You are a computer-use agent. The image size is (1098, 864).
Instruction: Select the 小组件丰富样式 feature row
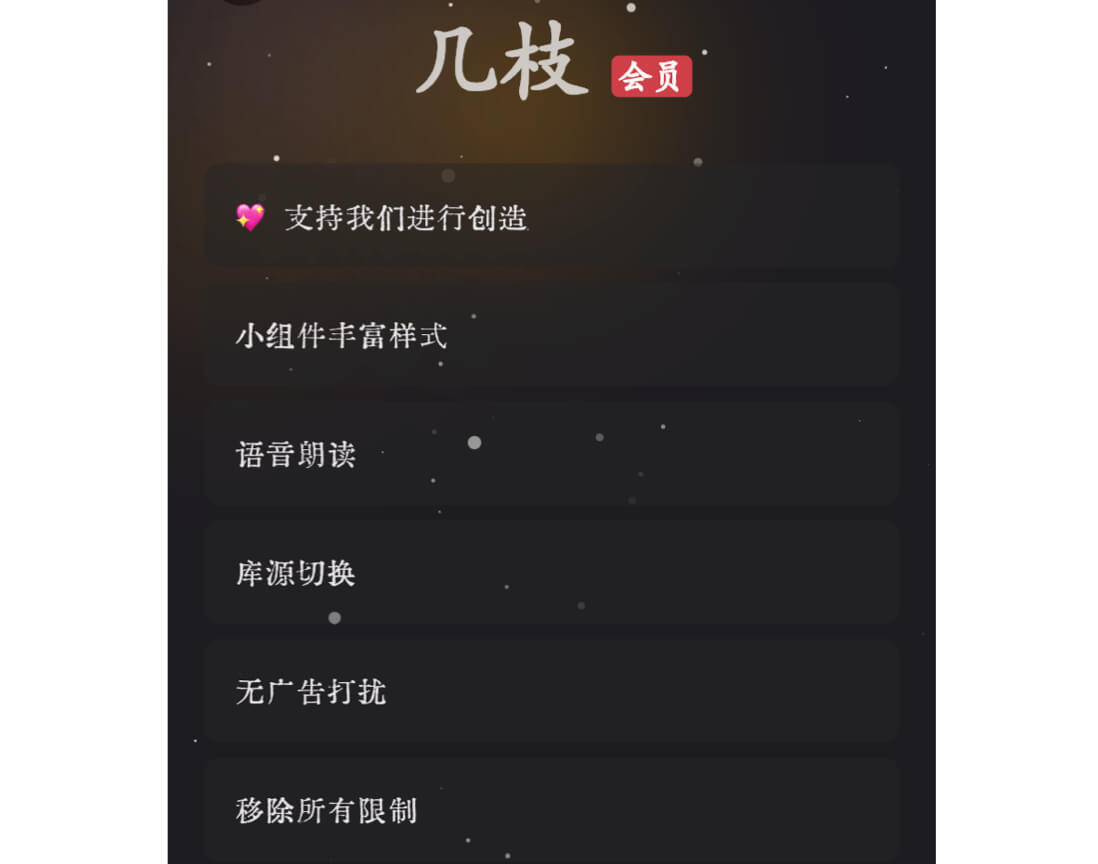coord(551,335)
